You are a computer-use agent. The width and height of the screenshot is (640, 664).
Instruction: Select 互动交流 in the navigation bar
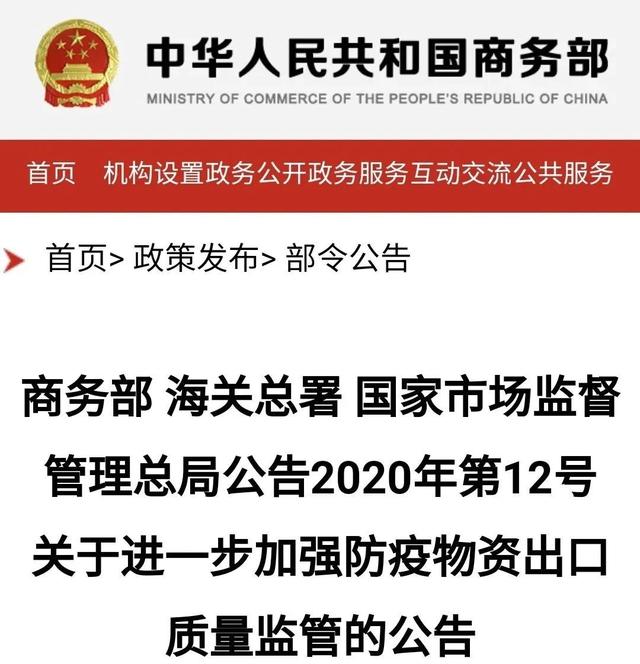(460, 176)
